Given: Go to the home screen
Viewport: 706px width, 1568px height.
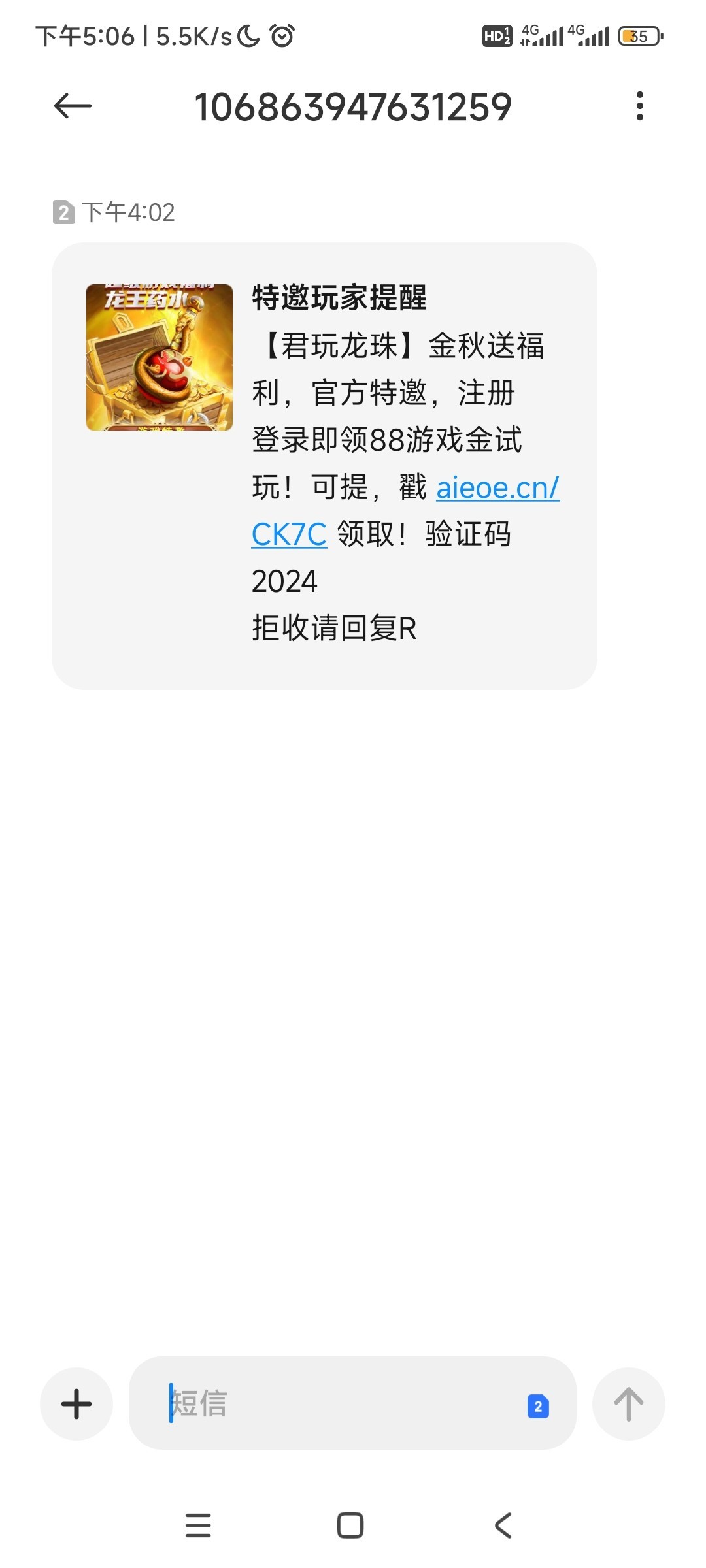Looking at the screenshot, I should tap(350, 1526).
